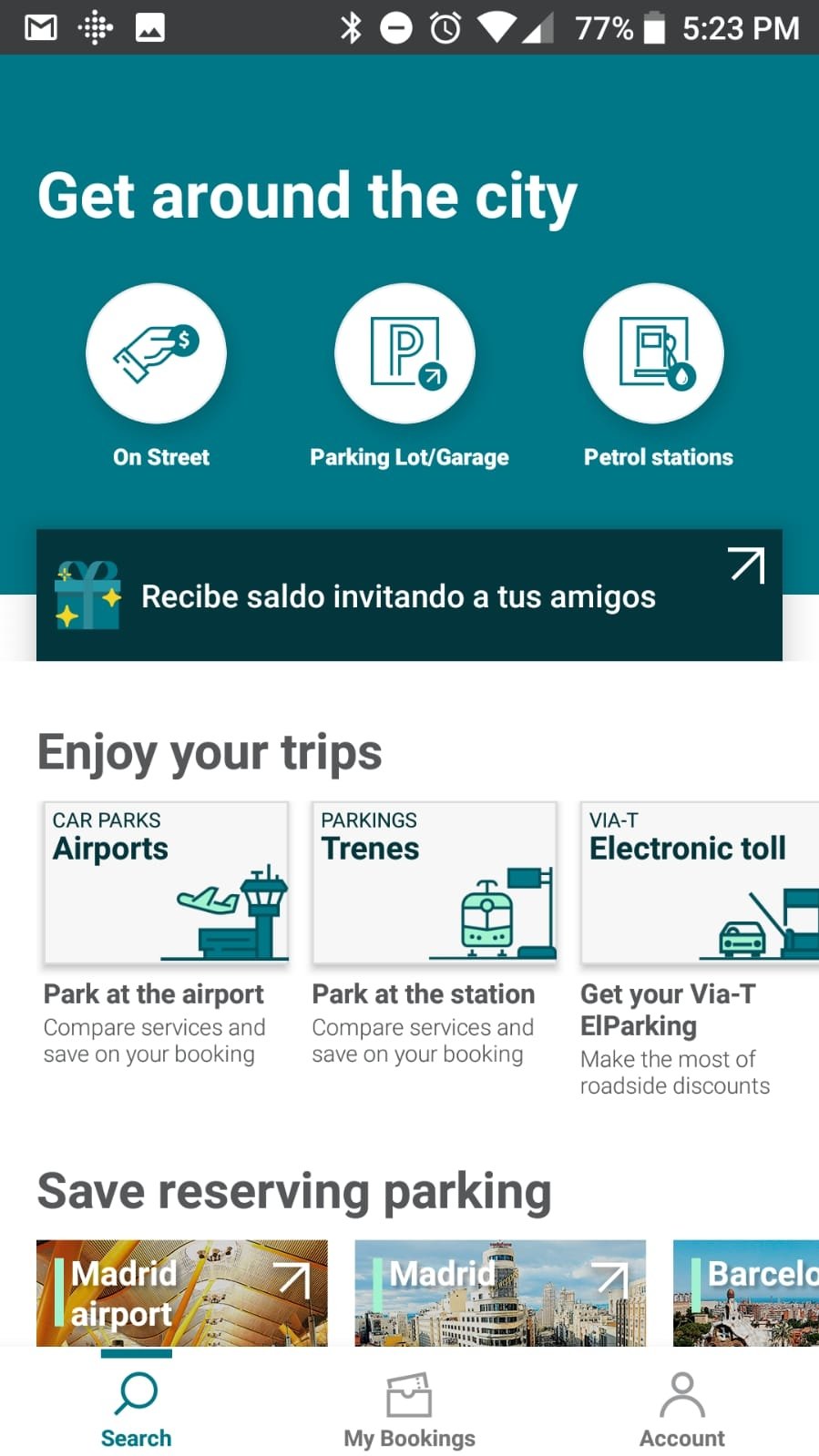Switch to My Bookings tab
819x1456 pixels.
pos(409,1409)
